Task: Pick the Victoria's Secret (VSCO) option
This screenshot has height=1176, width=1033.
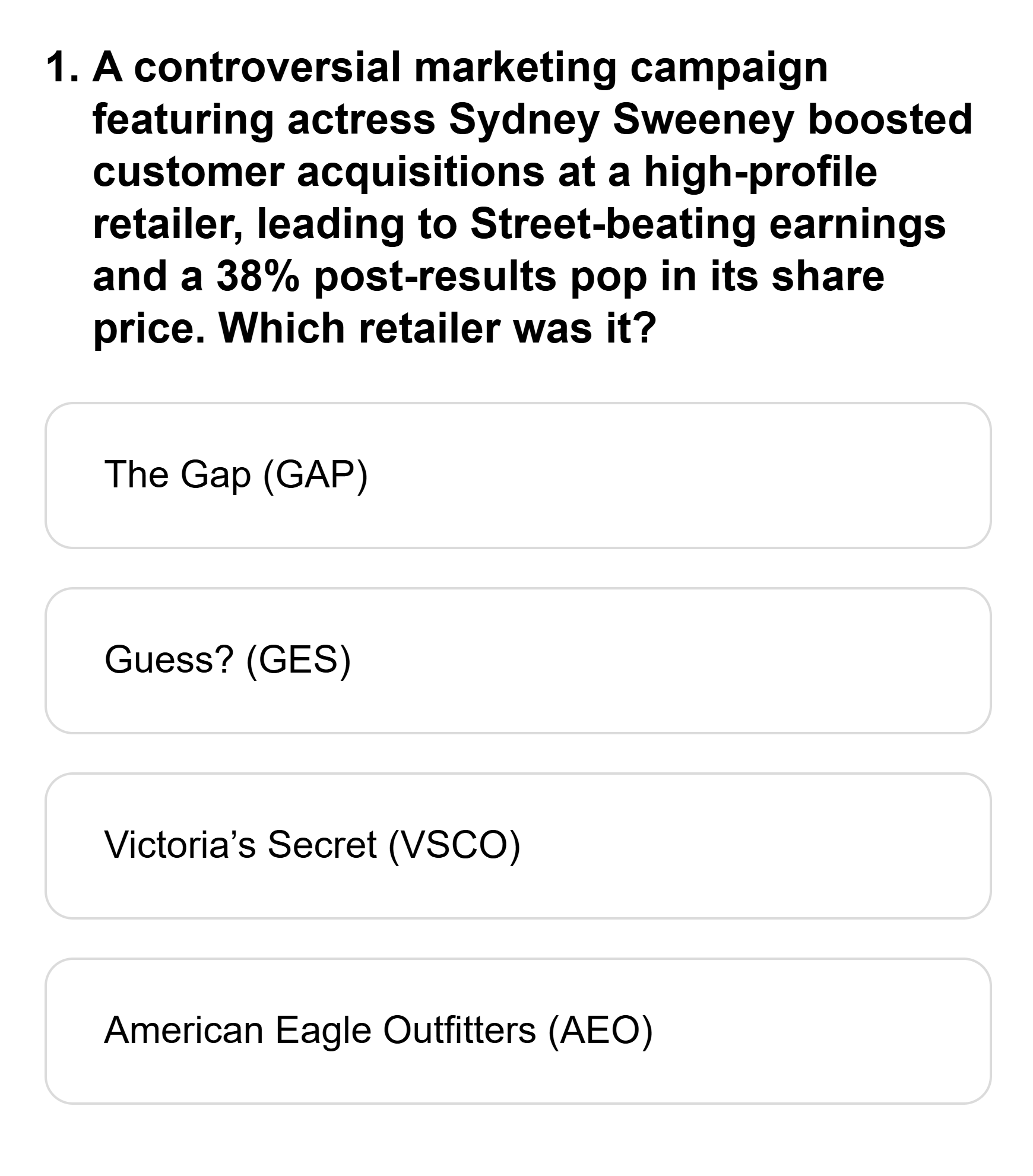Action: 516,845
